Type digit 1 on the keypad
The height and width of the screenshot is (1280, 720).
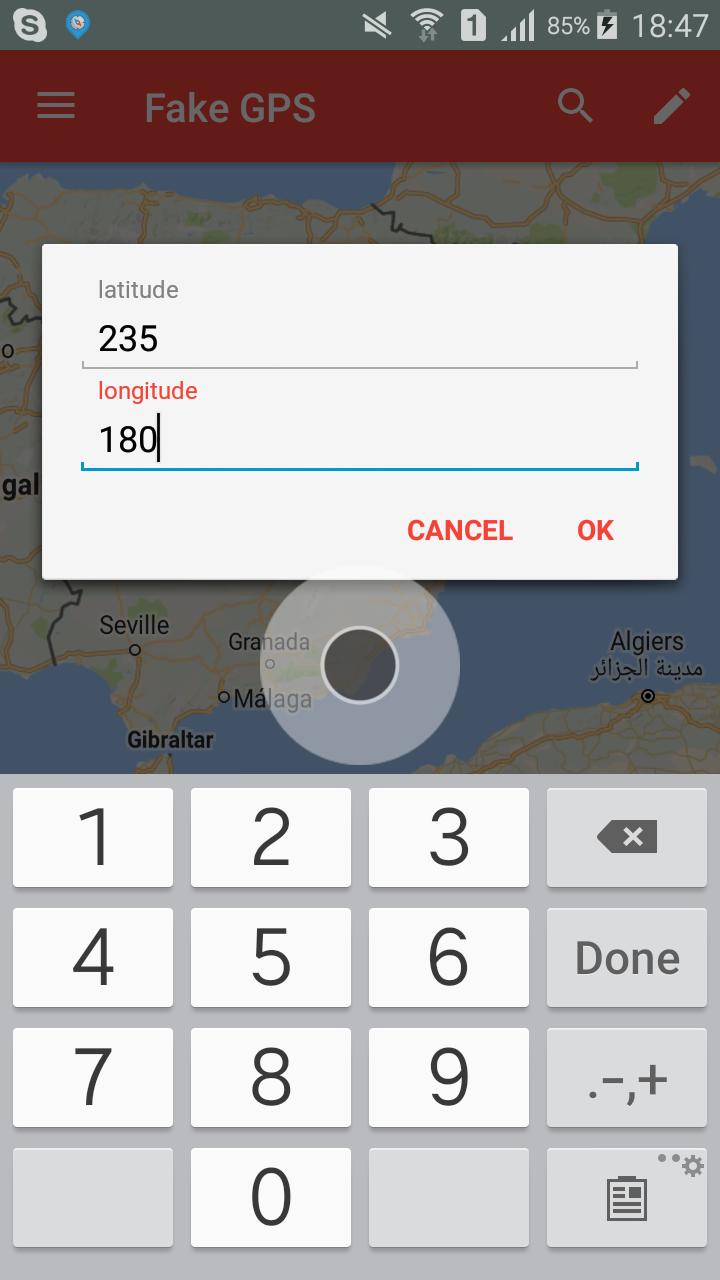click(93, 837)
